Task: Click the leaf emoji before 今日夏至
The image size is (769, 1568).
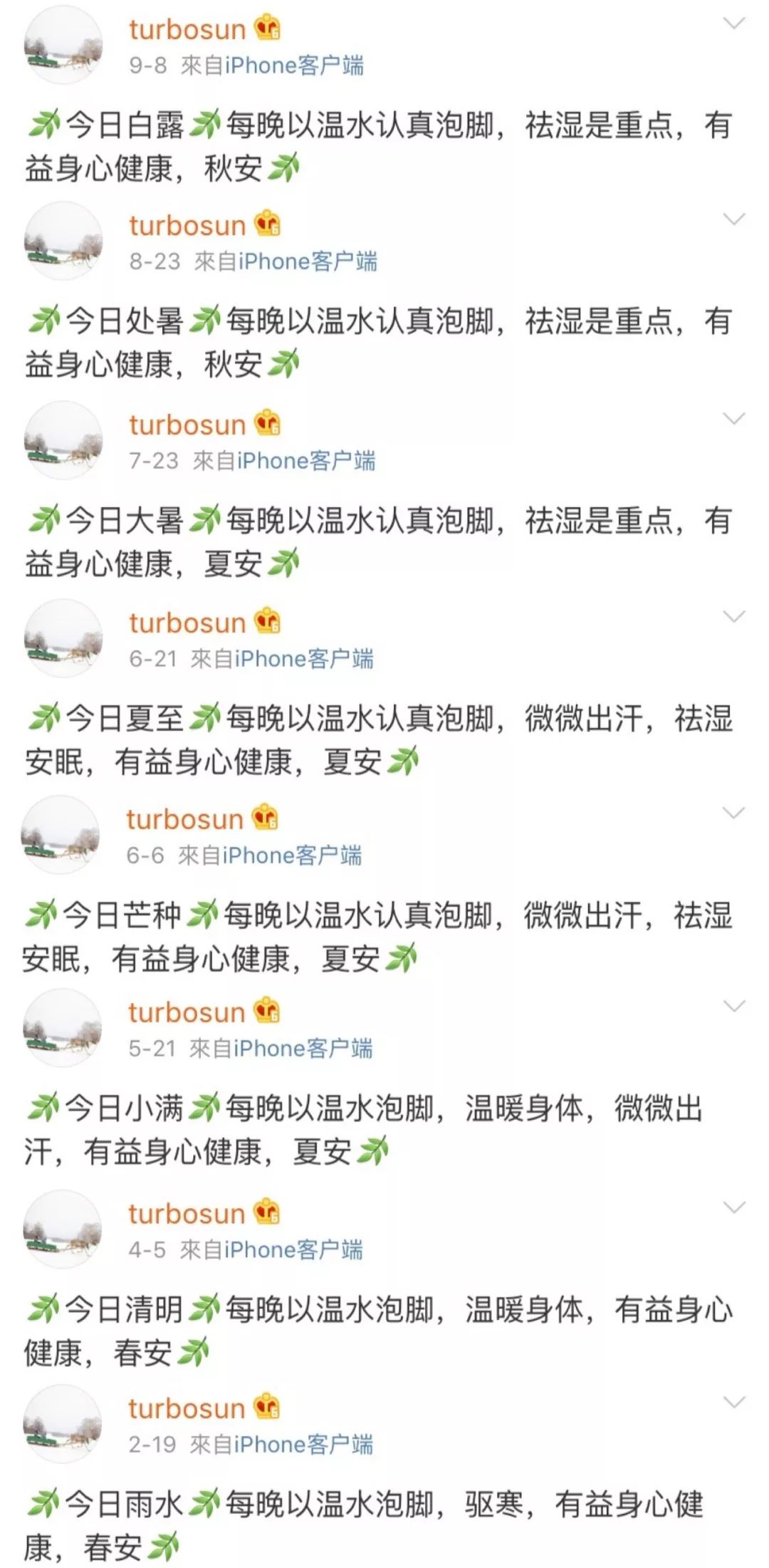Action: coord(44,717)
